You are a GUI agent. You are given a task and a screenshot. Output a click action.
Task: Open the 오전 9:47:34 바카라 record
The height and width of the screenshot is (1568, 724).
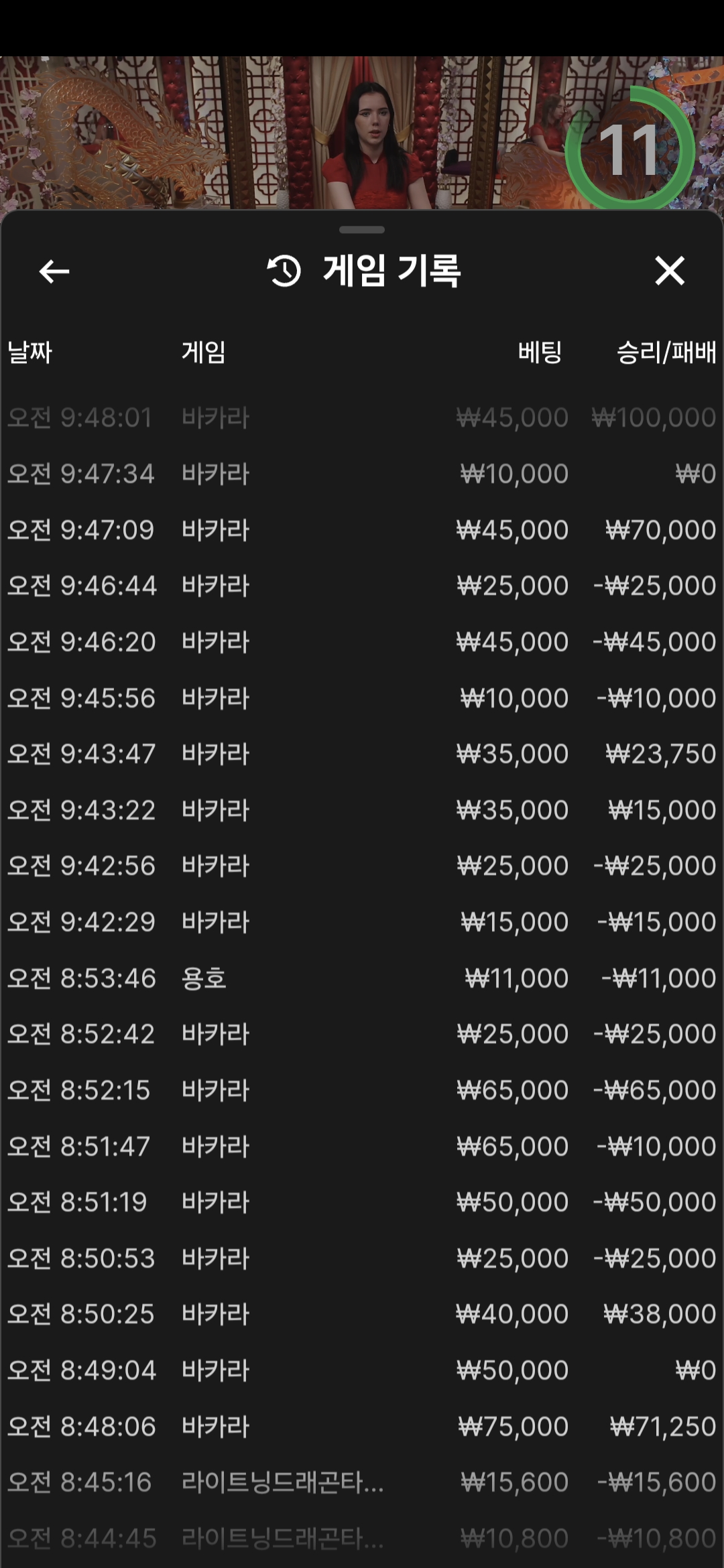click(x=362, y=474)
